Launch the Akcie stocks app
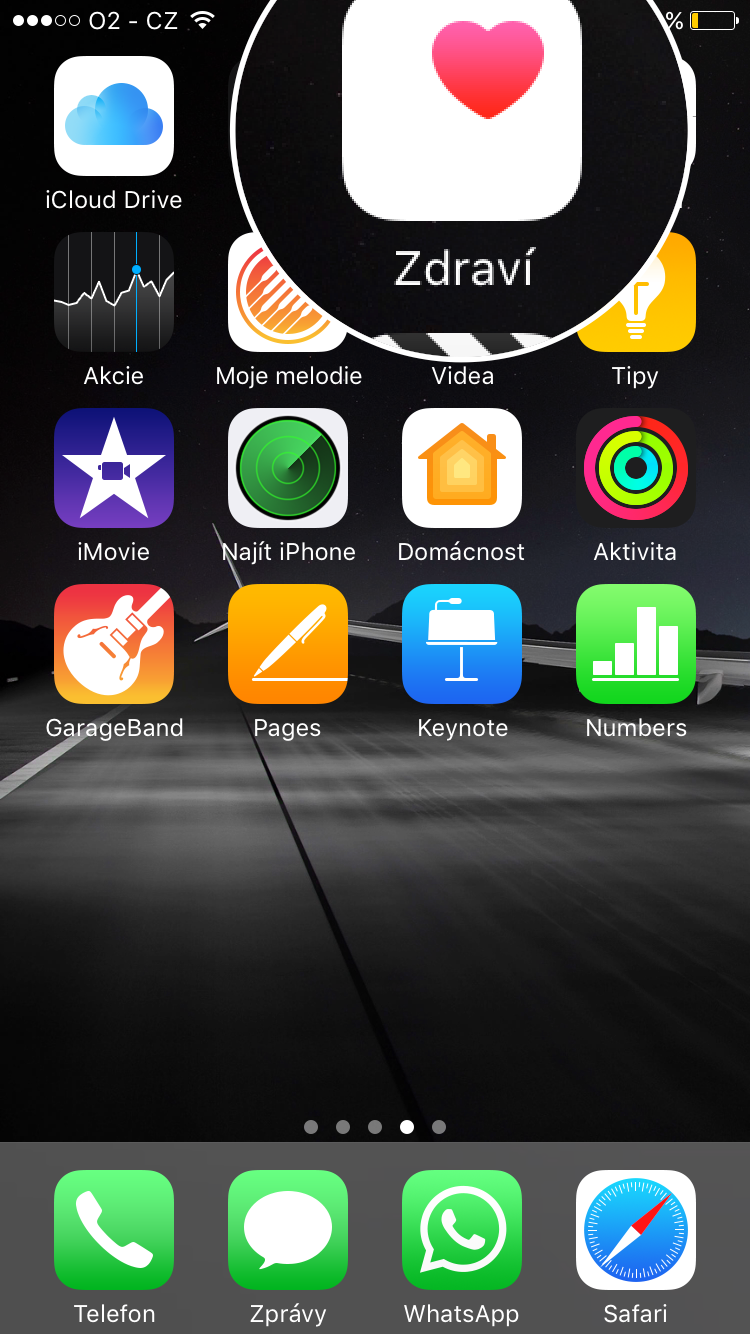This screenshot has height=1334, width=750. [114, 292]
